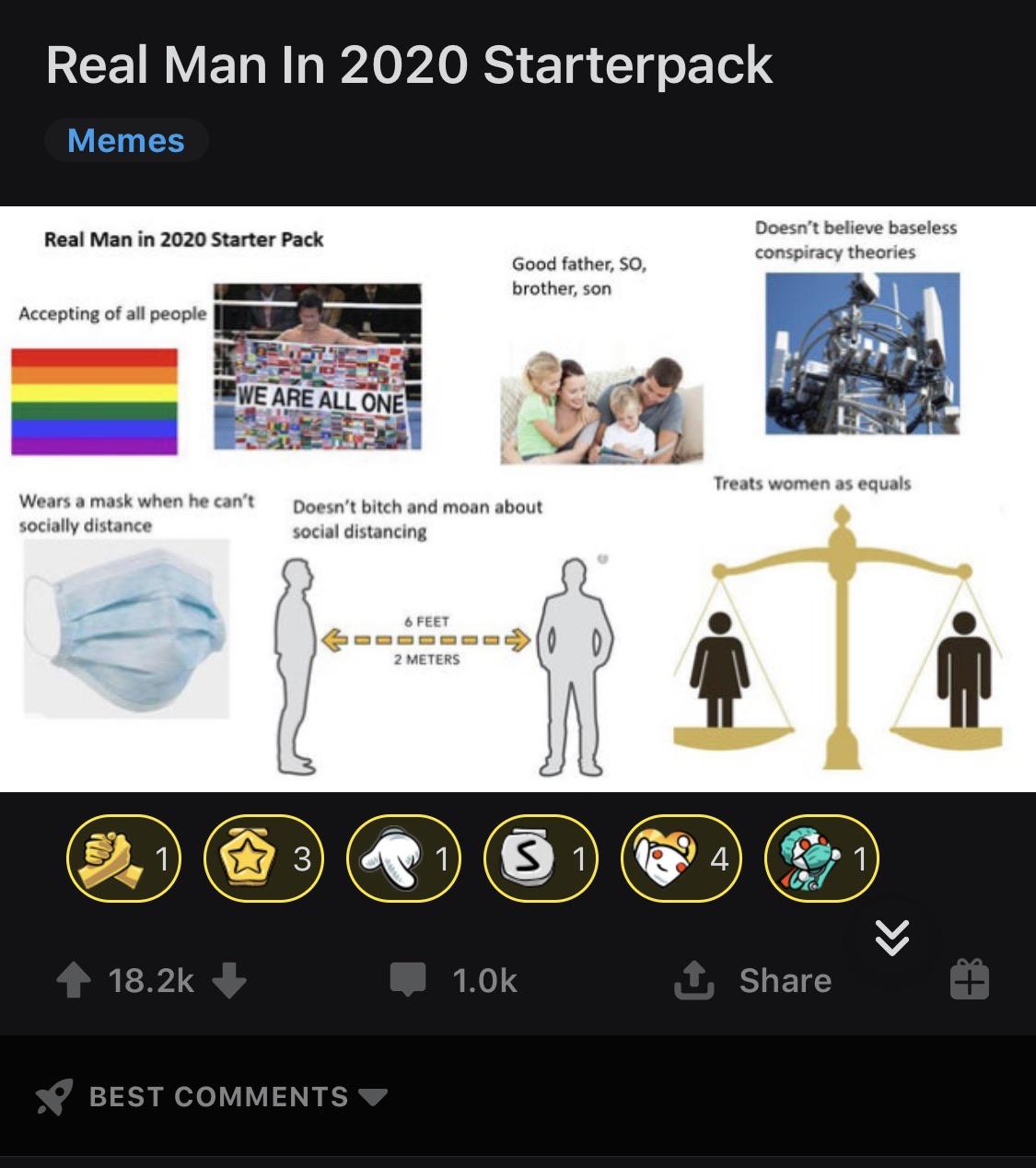This screenshot has width=1036, height=1168.
Task: Give an award with the gift icon
Action: pyautogui.click(x=970, y=979)
